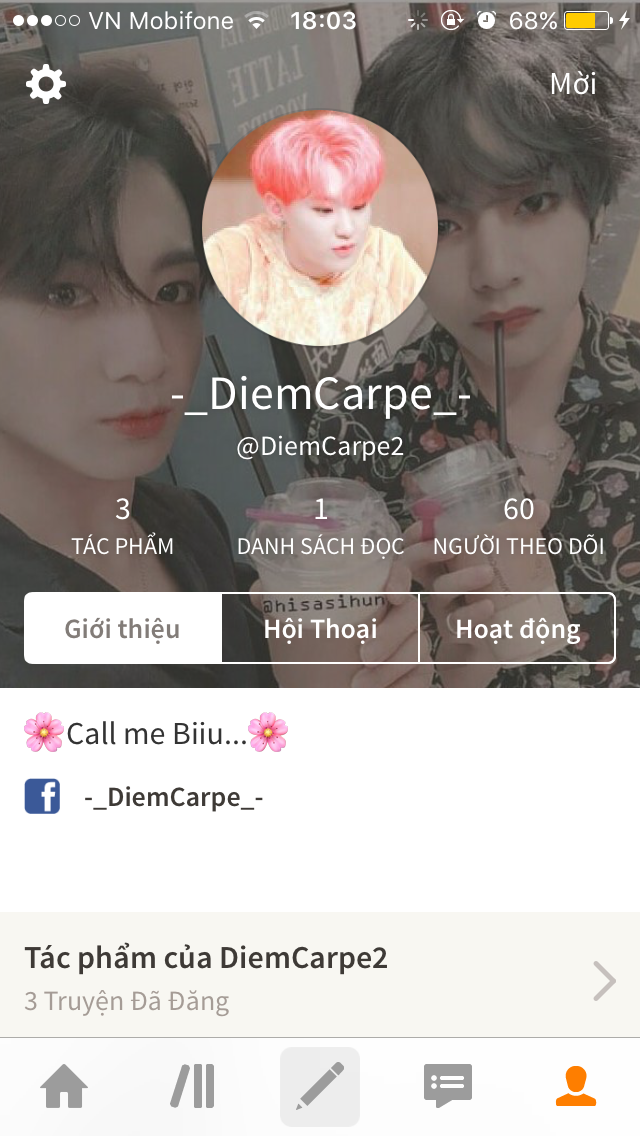Switch to the Hoạt động tab
This screenshot has height=1136, width=640.
(x=517, y=629)
